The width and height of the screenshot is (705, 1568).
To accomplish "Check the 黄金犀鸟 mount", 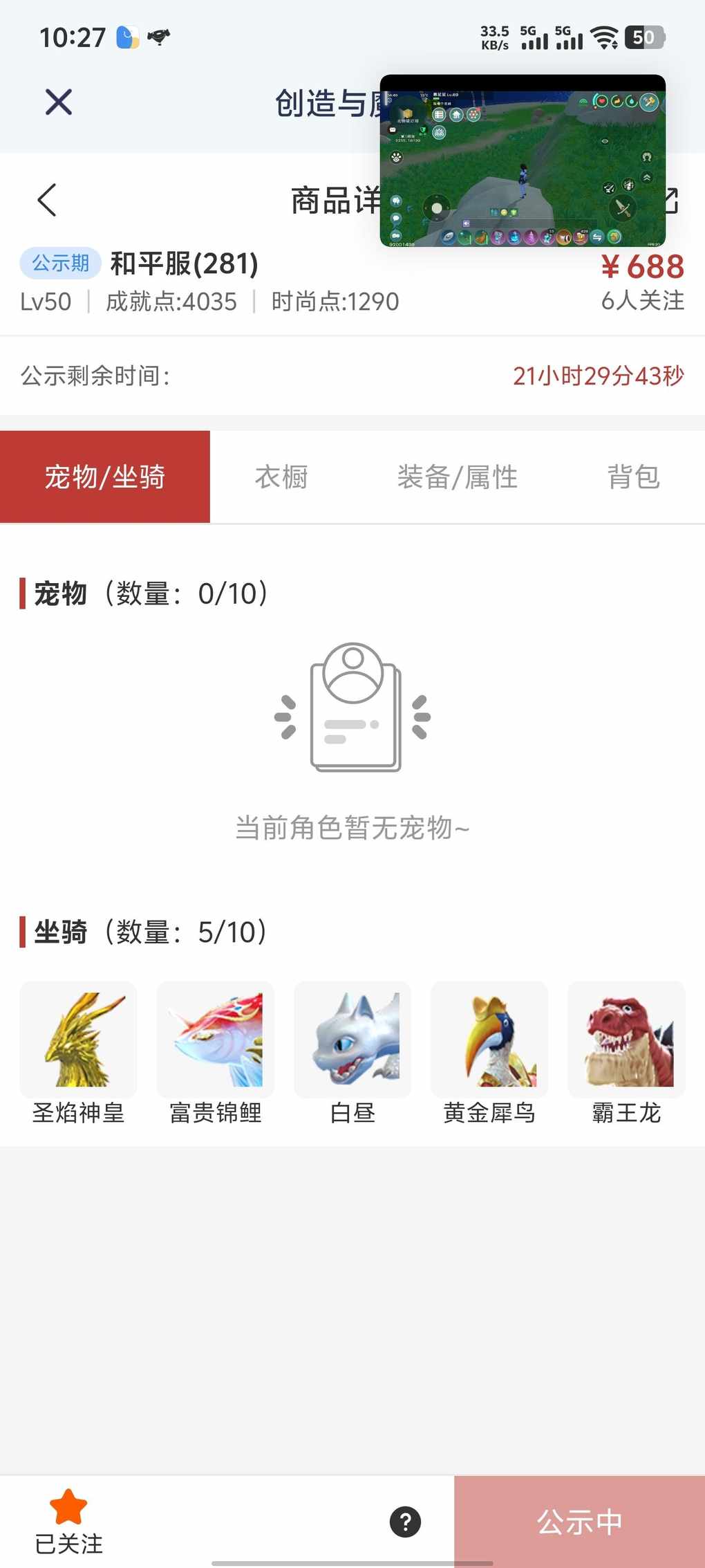I will coord(489,1040).
